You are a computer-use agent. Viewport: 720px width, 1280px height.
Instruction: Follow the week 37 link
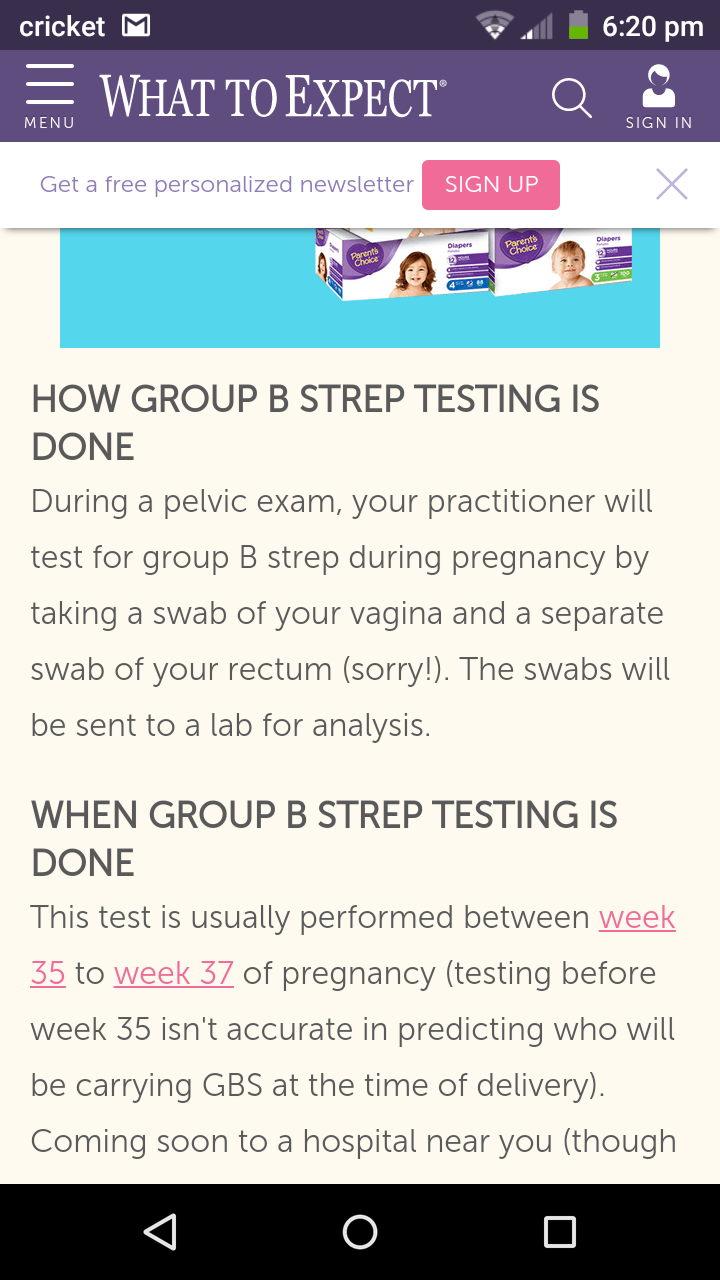174,973
